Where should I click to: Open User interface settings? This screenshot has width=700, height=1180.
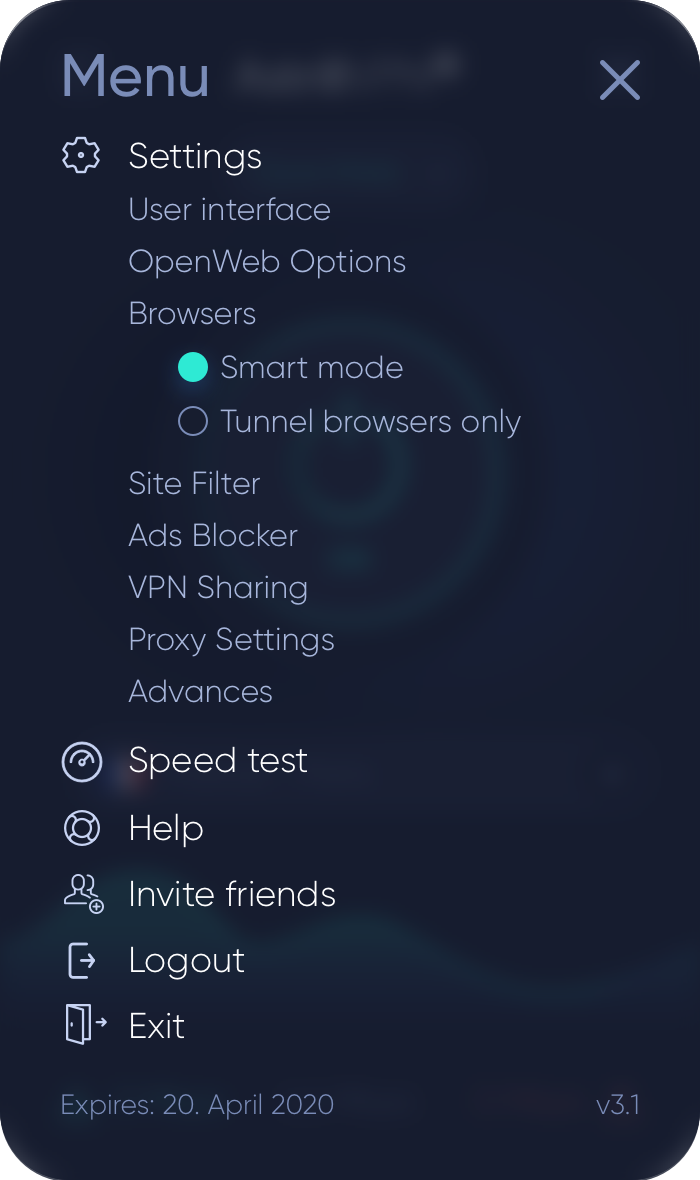[x=230, y=209]
